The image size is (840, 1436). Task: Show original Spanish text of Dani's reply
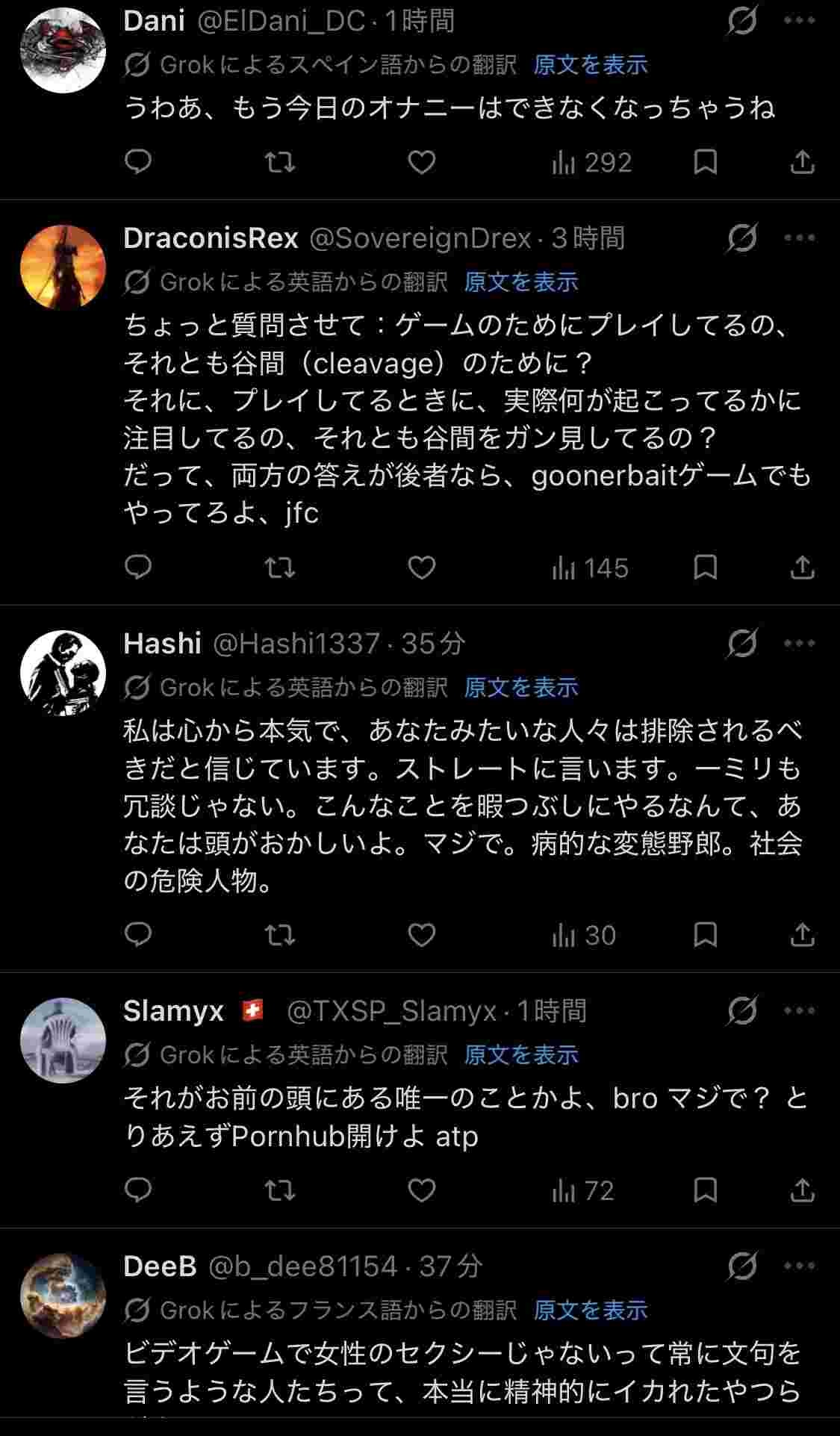590,65
